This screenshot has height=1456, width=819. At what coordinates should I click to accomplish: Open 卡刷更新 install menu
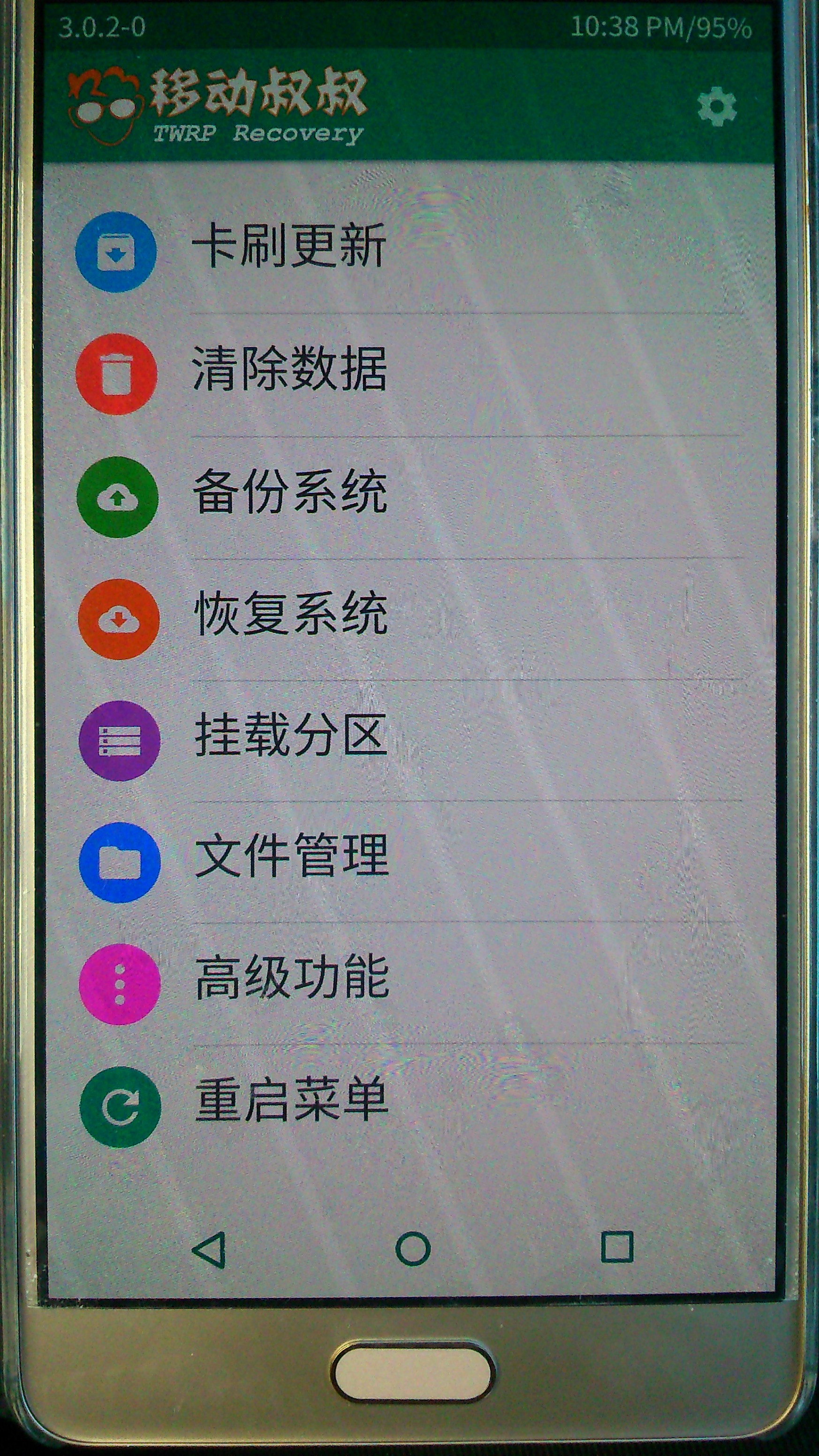coord(288,247)
